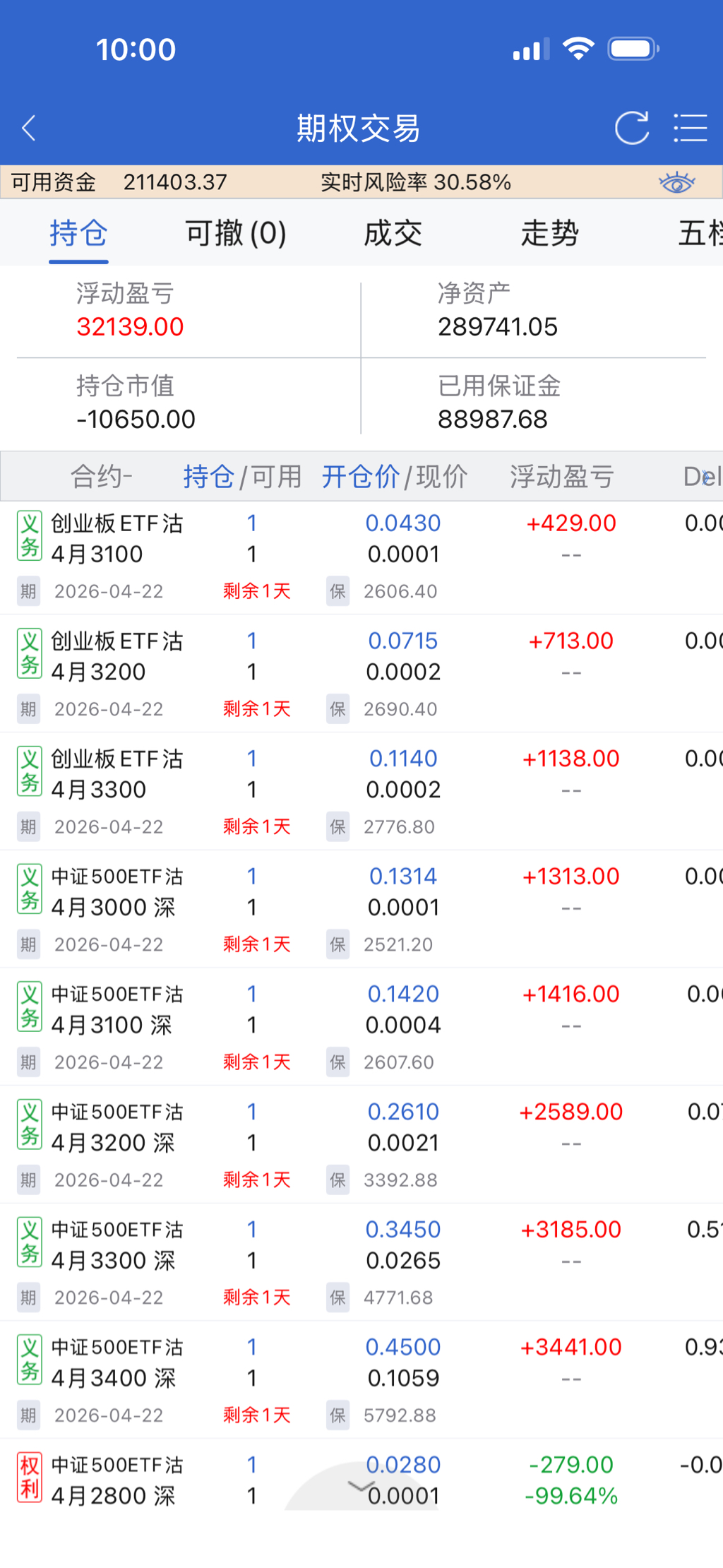Open the 中证500ETF沽4月3200 深 position
Image resolution: width=723 pixels, height=1568 pixels.
(117, 1127)
